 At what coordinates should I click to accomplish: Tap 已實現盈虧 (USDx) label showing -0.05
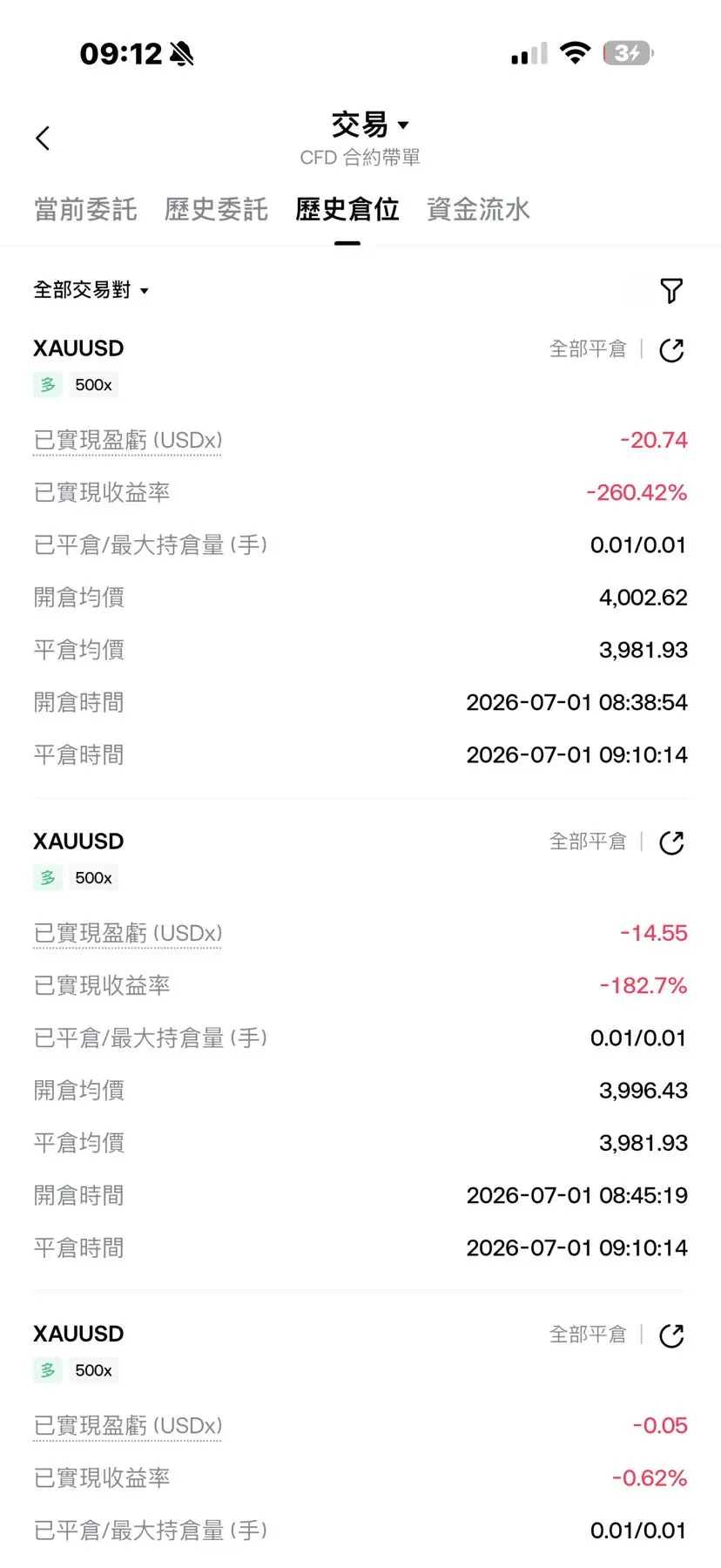pyautogui.click(x=128, y=1426)
